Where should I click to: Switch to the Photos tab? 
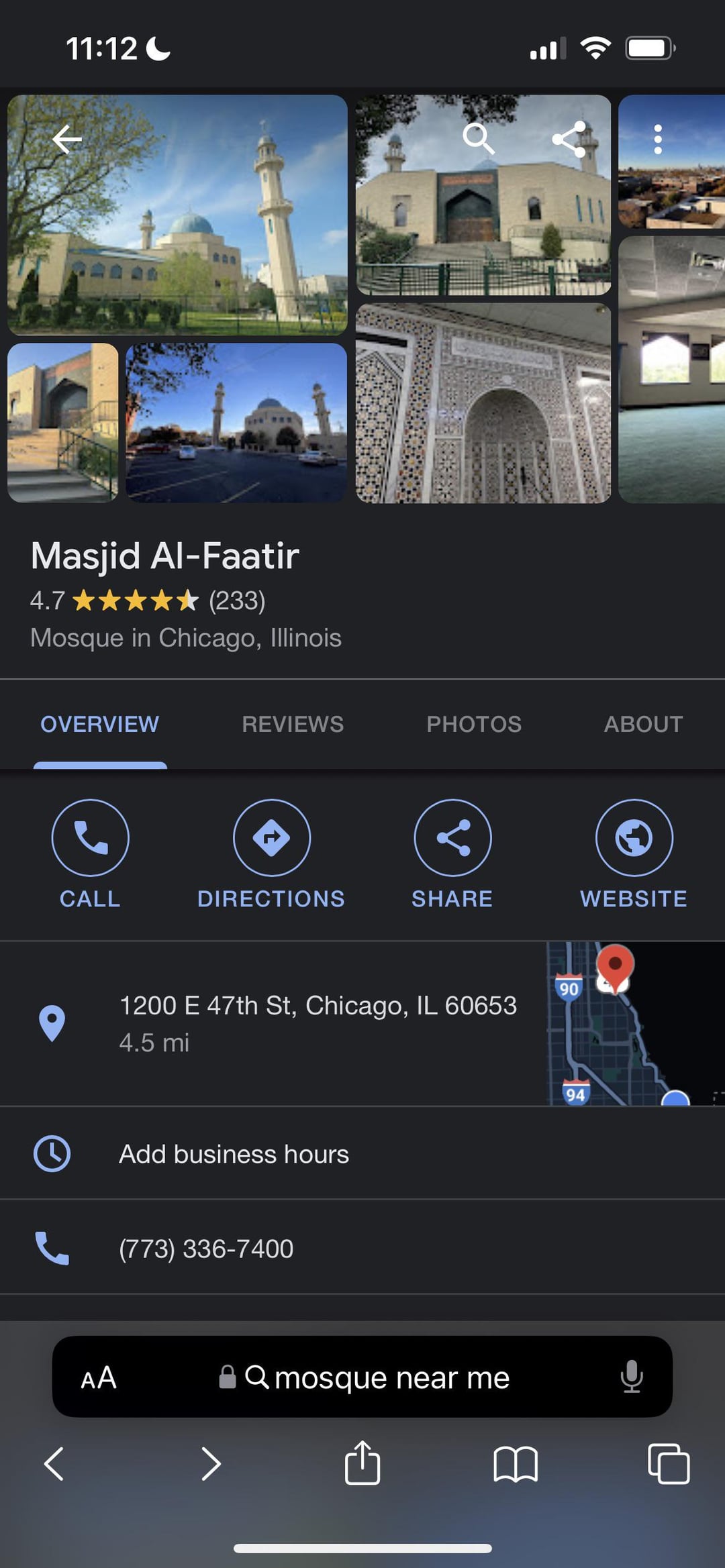pos(474,724)
